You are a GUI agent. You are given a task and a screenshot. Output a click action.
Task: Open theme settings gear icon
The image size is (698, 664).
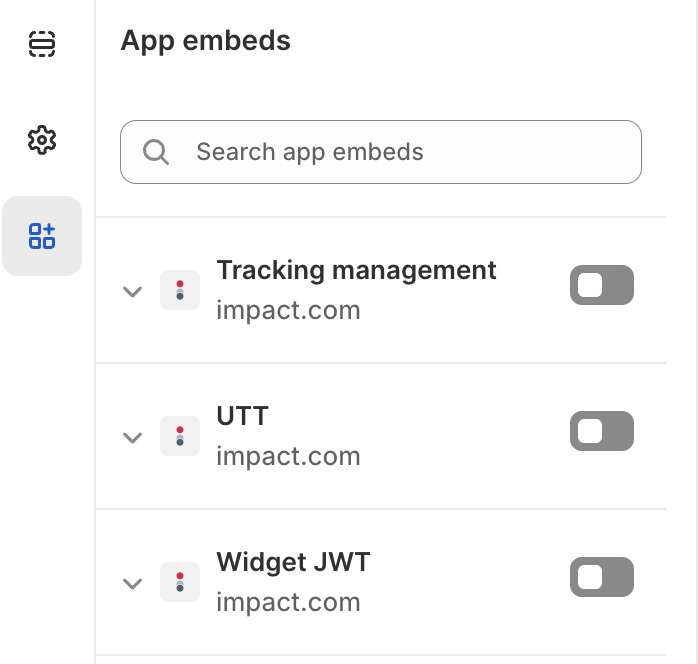42,140
